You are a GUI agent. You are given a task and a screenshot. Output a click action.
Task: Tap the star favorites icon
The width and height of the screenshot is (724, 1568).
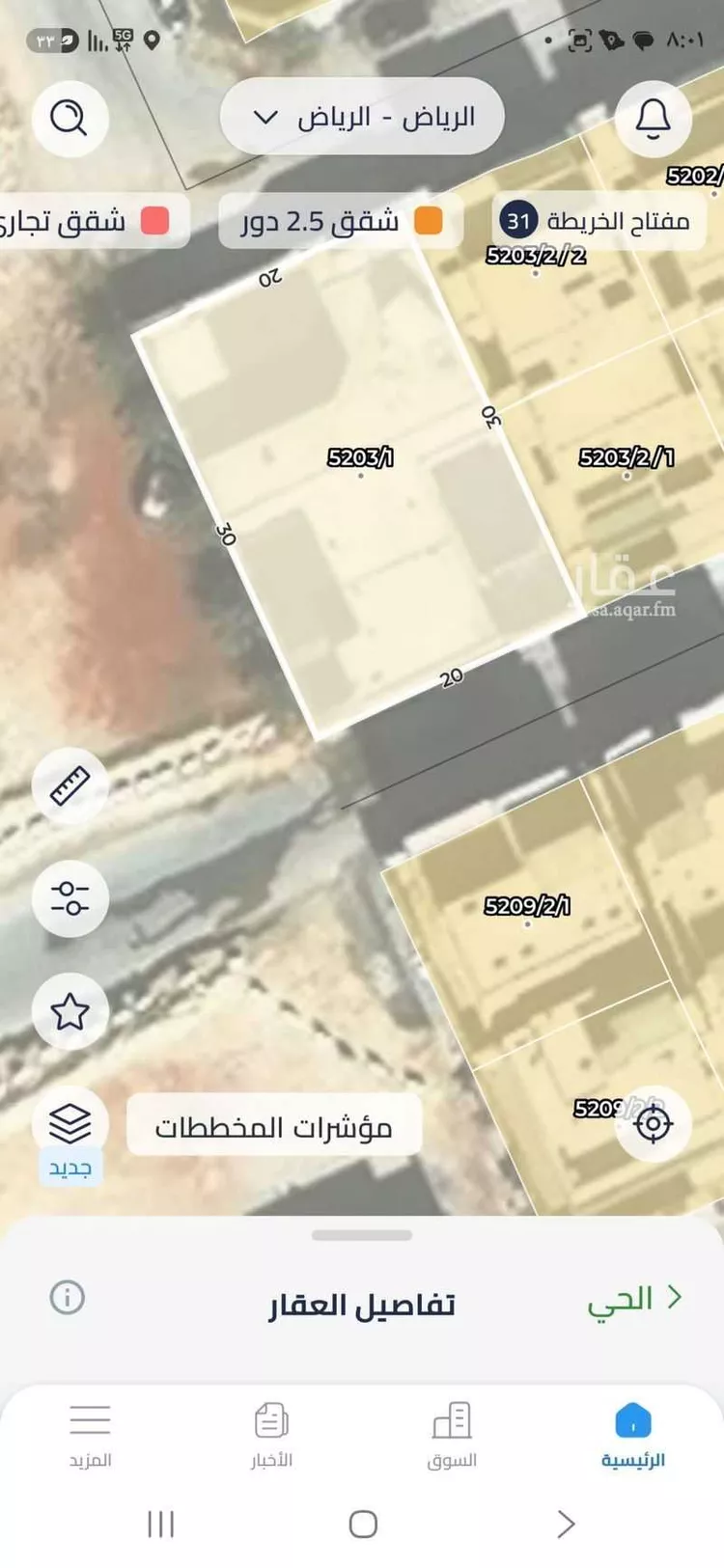(x=70, y=1011)
